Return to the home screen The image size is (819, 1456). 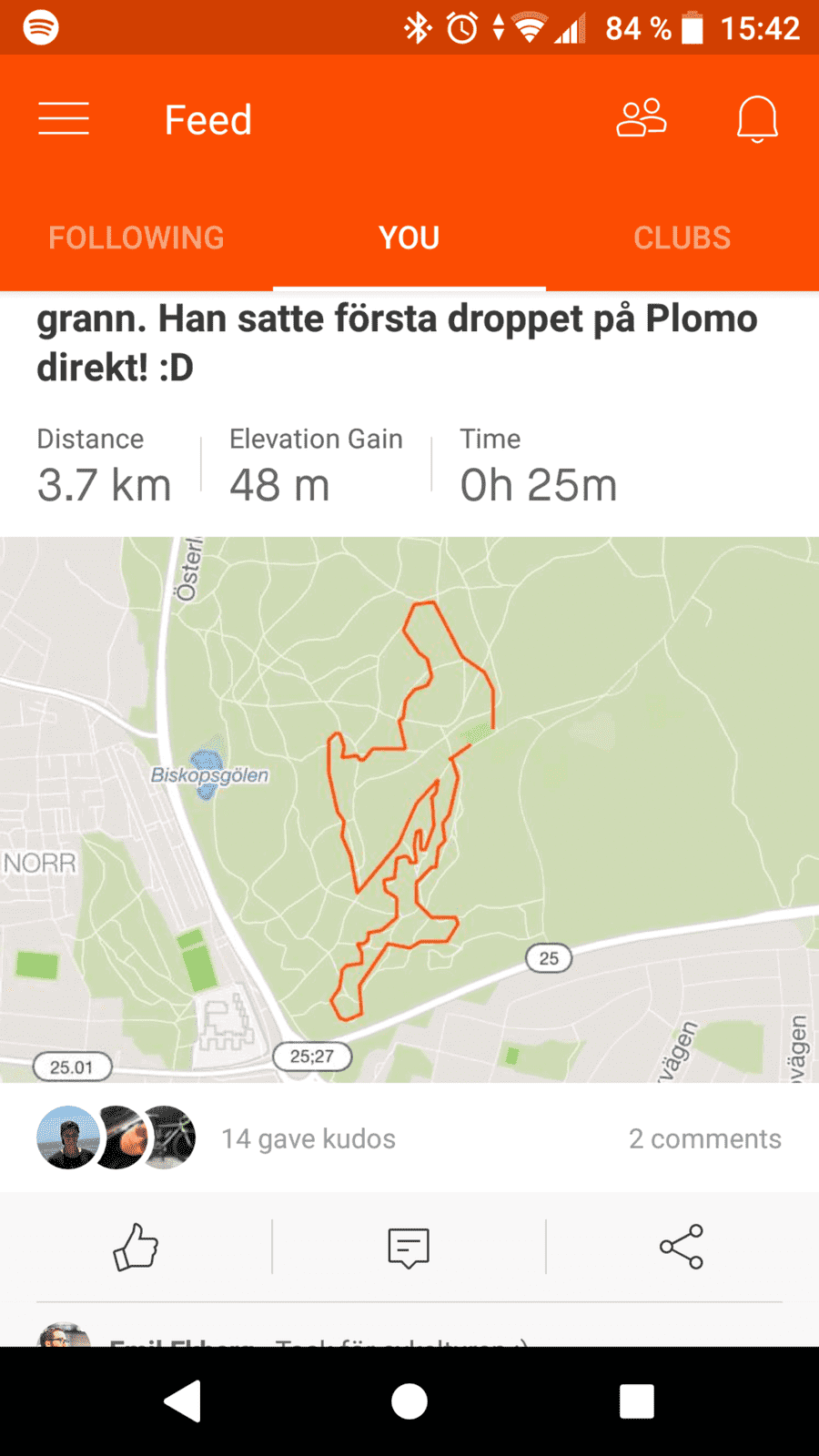(409, 1401)
